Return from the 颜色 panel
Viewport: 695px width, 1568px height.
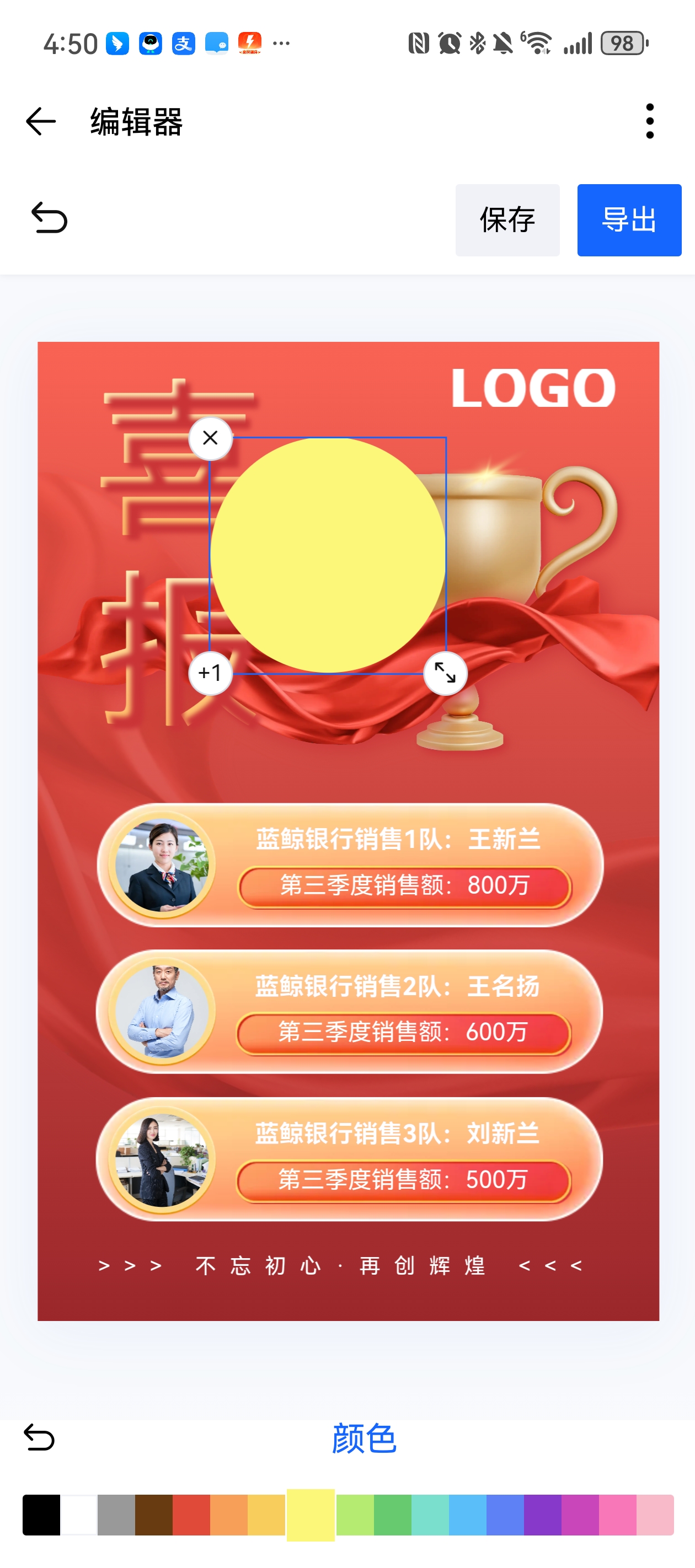pos(39,1438)
